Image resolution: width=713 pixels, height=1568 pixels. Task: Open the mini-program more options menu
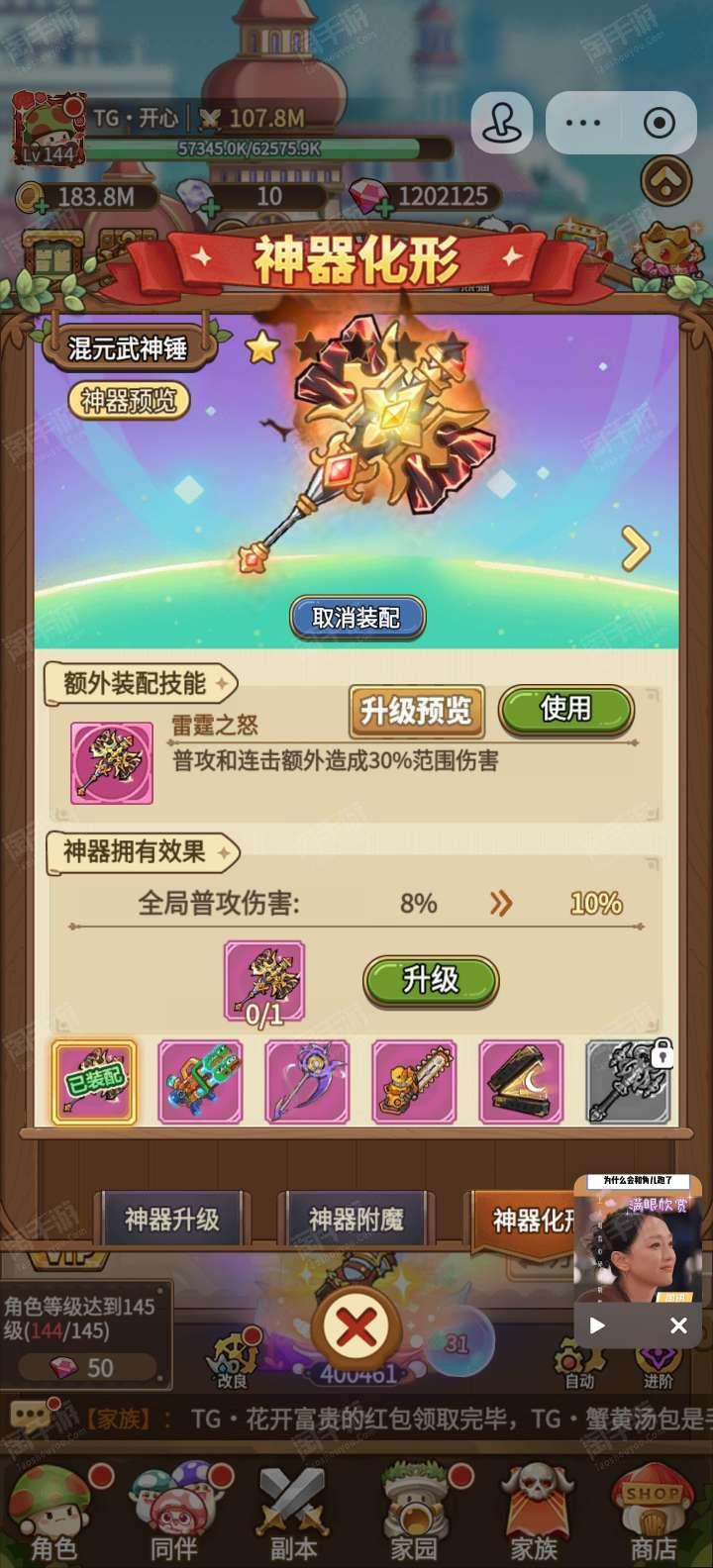click(582, 123)
